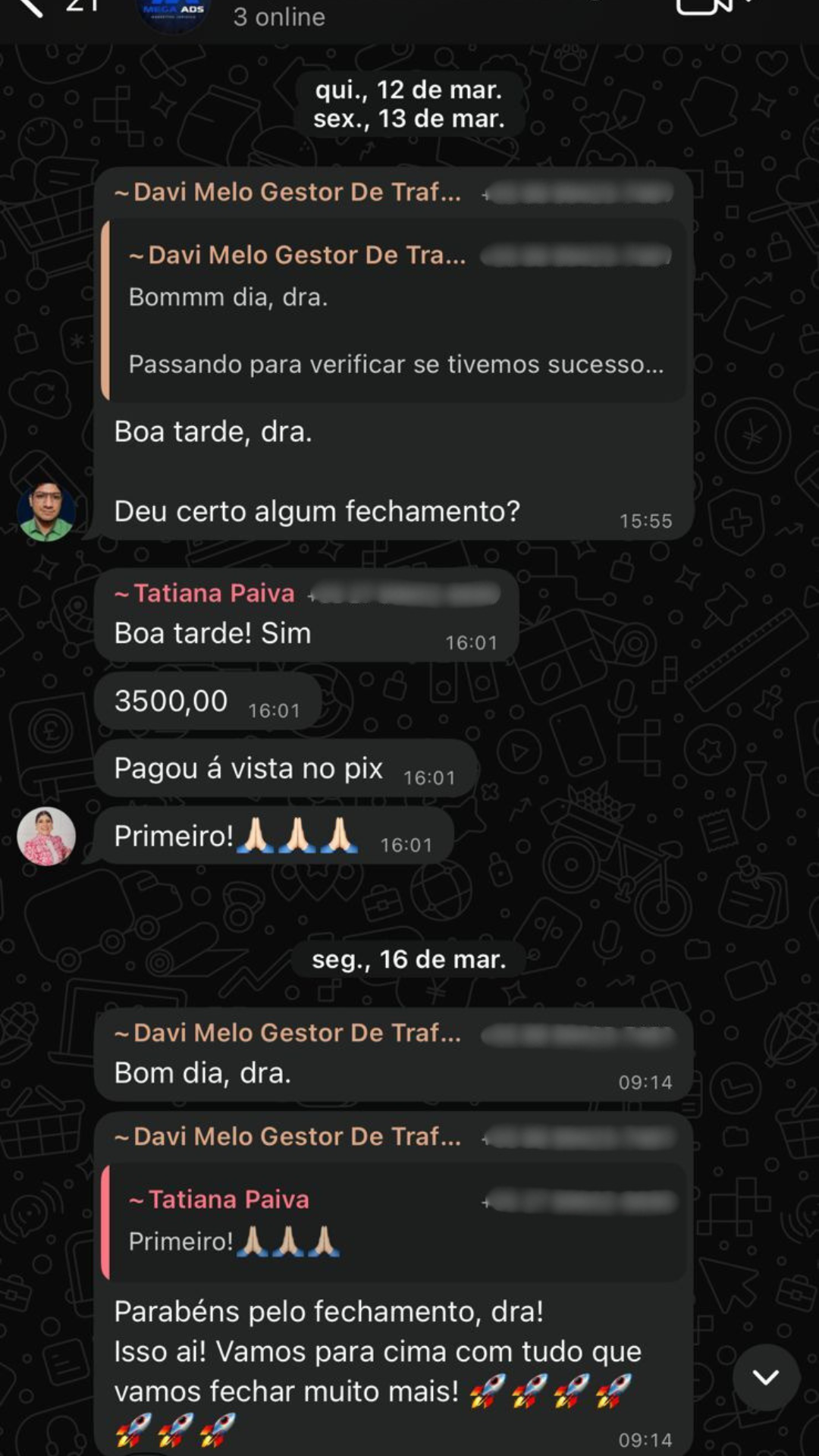819x1456 pixels.
Task: Open Davi Melo's profile picture
Action: tap(46, 512)
